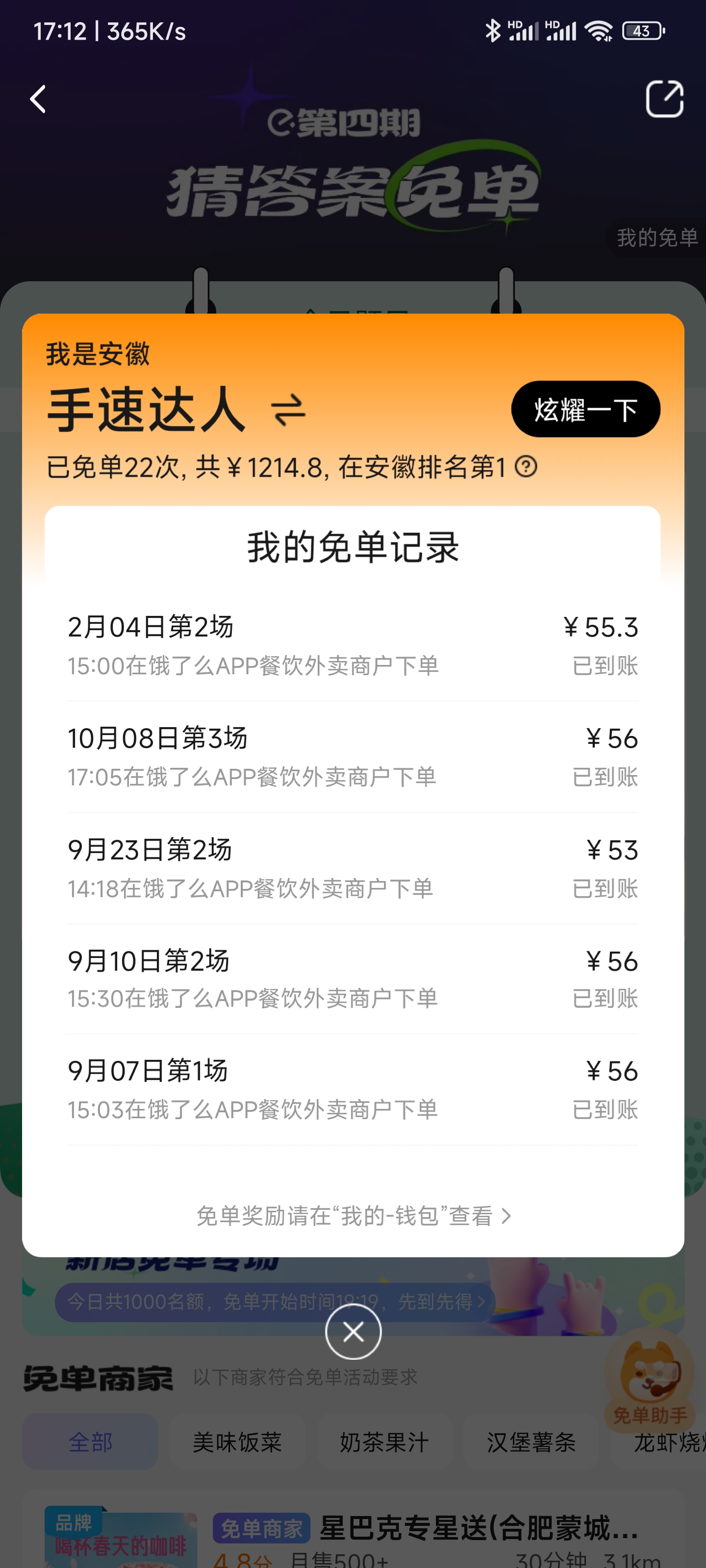Open the 免单奖励请在“我的-钱包”查看 link
The image size is (706, 1568).
(x=353, y=1216)
